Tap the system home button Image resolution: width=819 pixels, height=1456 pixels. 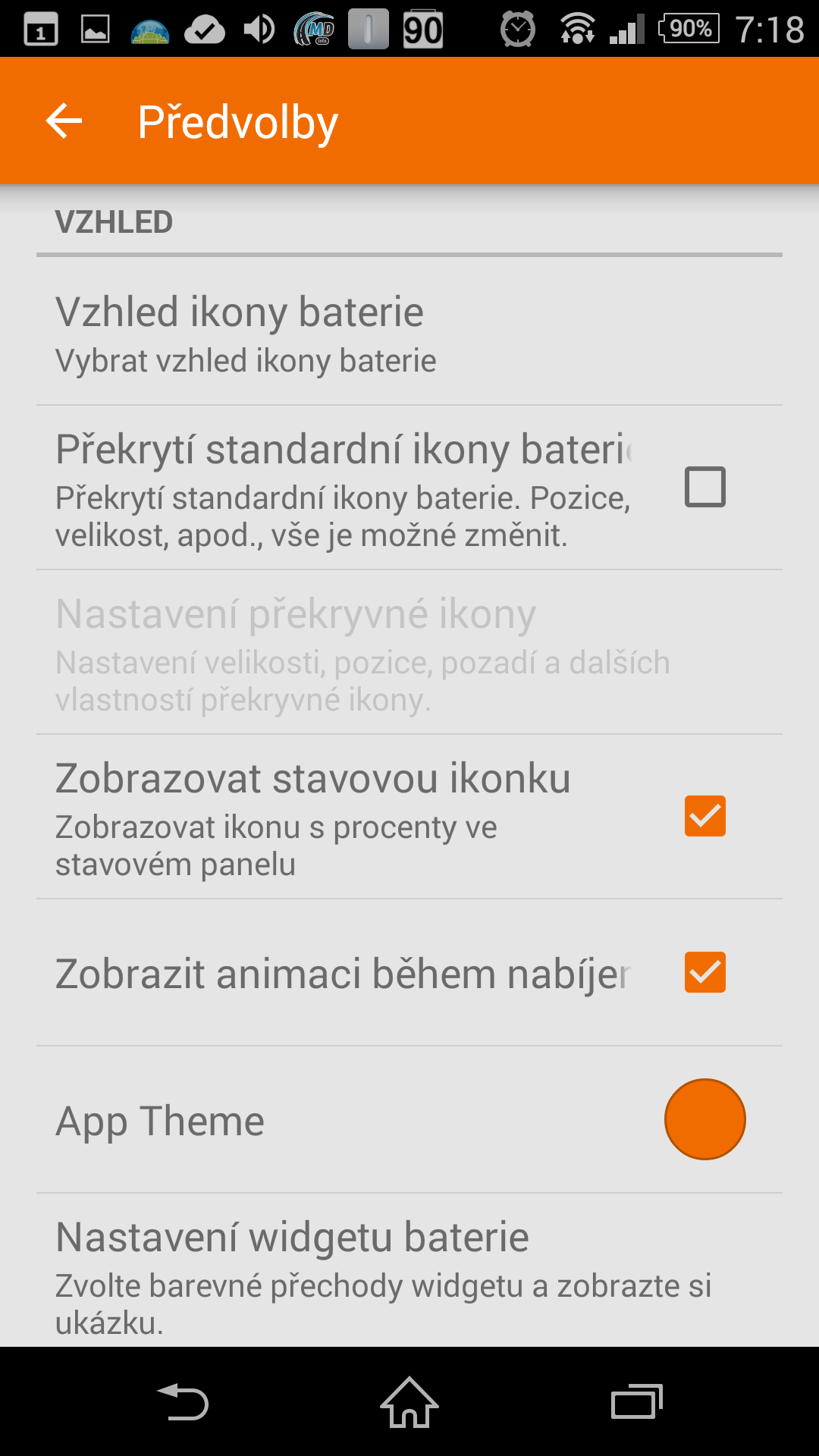409,1402
